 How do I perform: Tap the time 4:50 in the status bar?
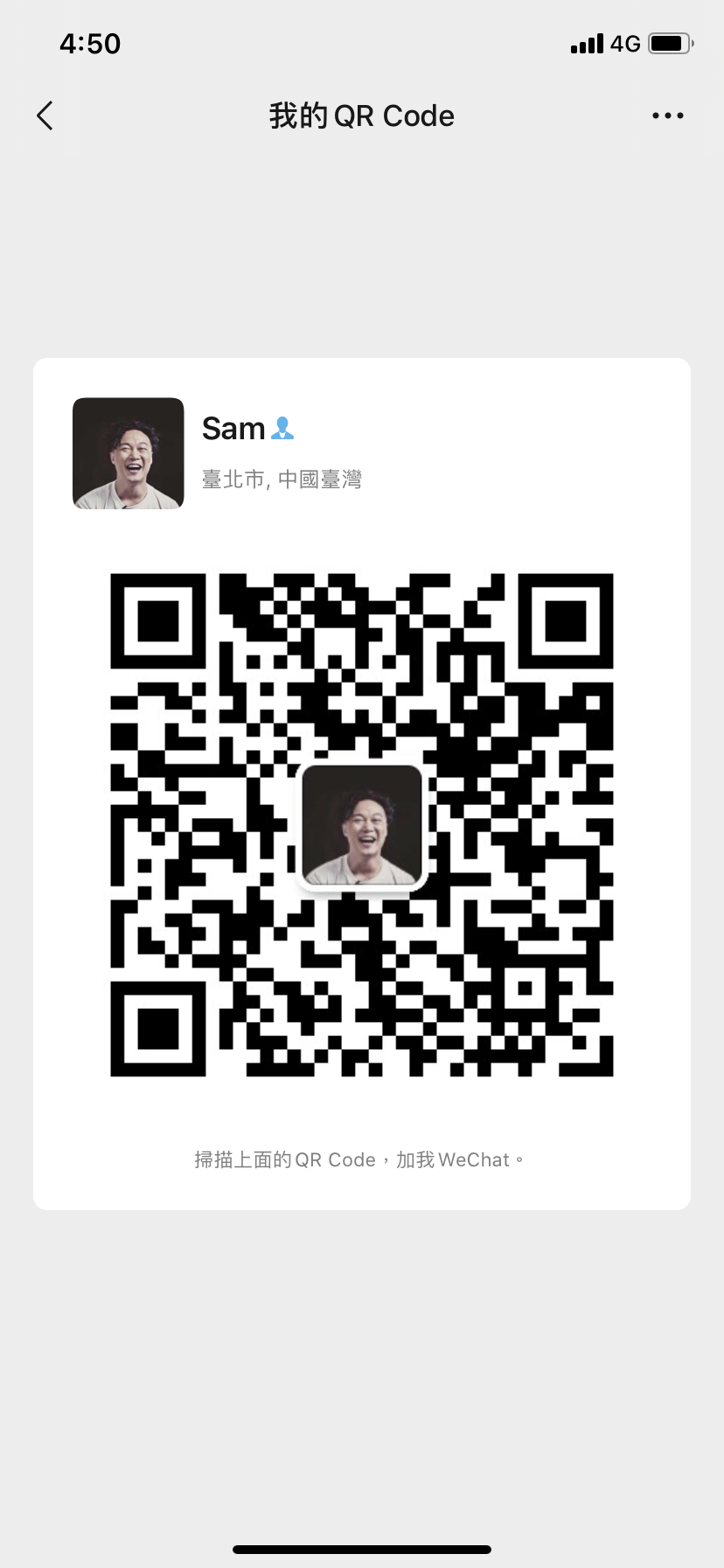(89, 43)
